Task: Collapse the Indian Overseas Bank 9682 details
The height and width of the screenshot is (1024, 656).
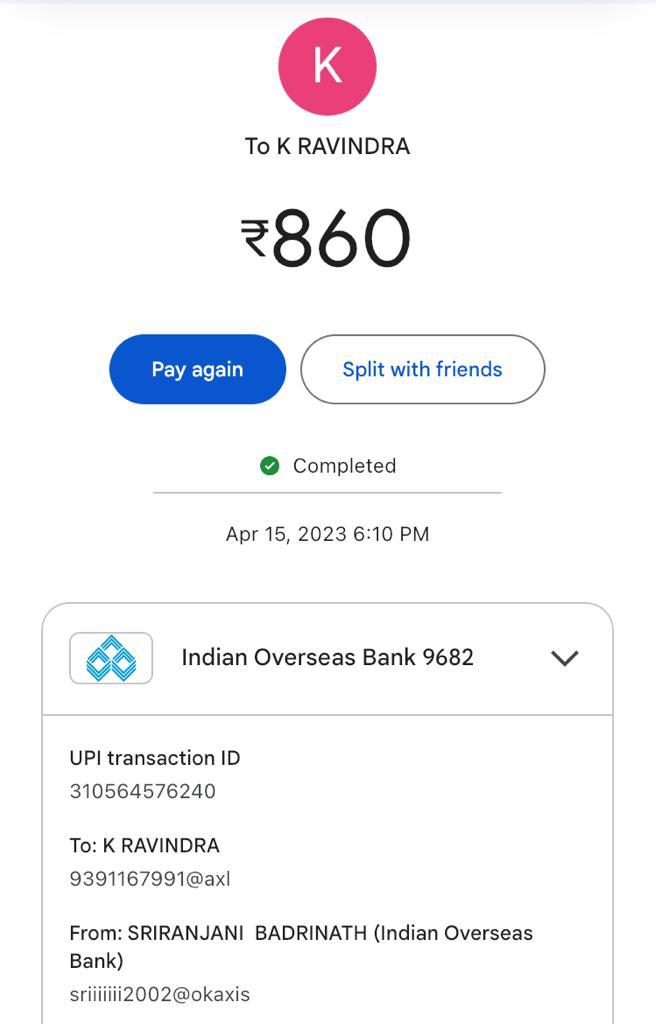Action: click(565, 658)
